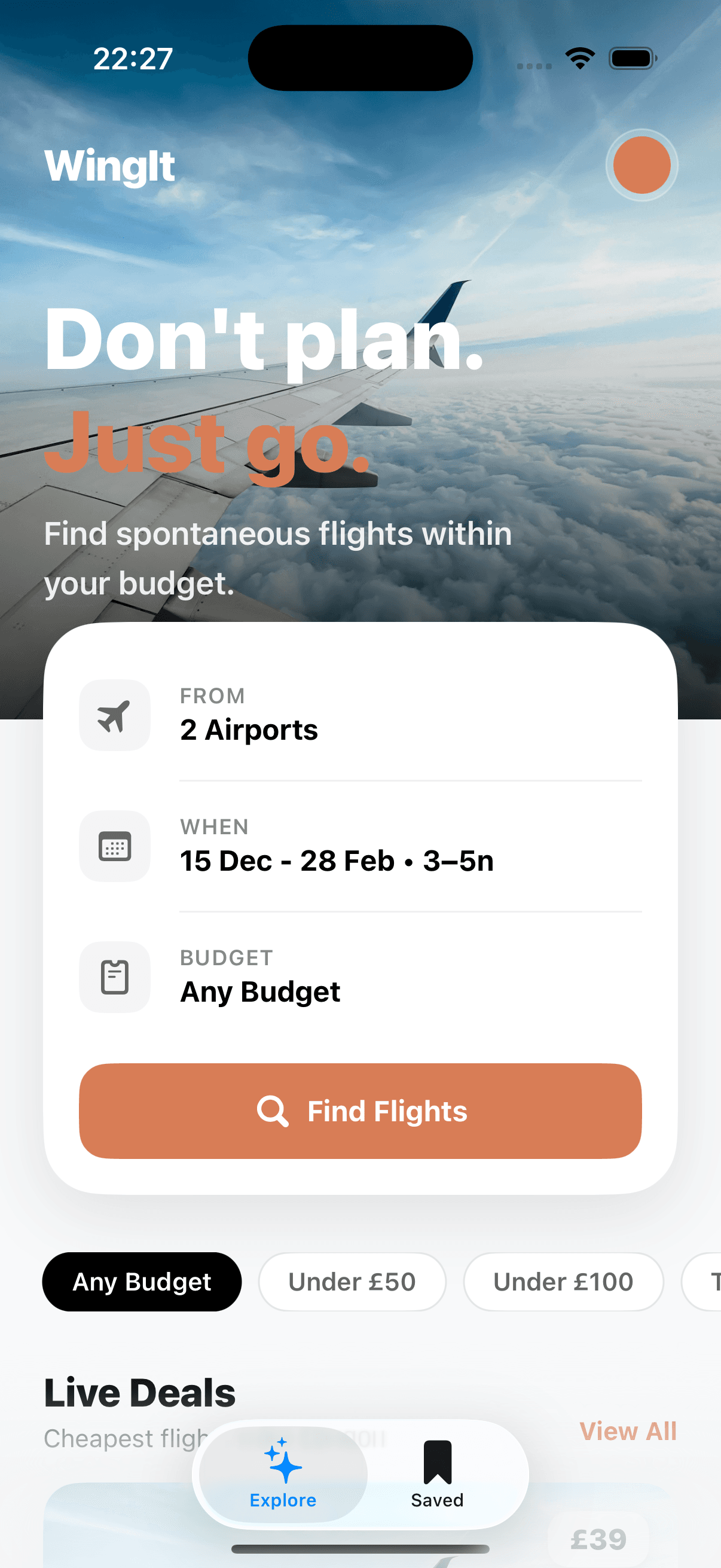The height and width of the screenshot is (1568, 721).
Task: Tap the budget ticket icon
Action: click(x=114, y=977)
